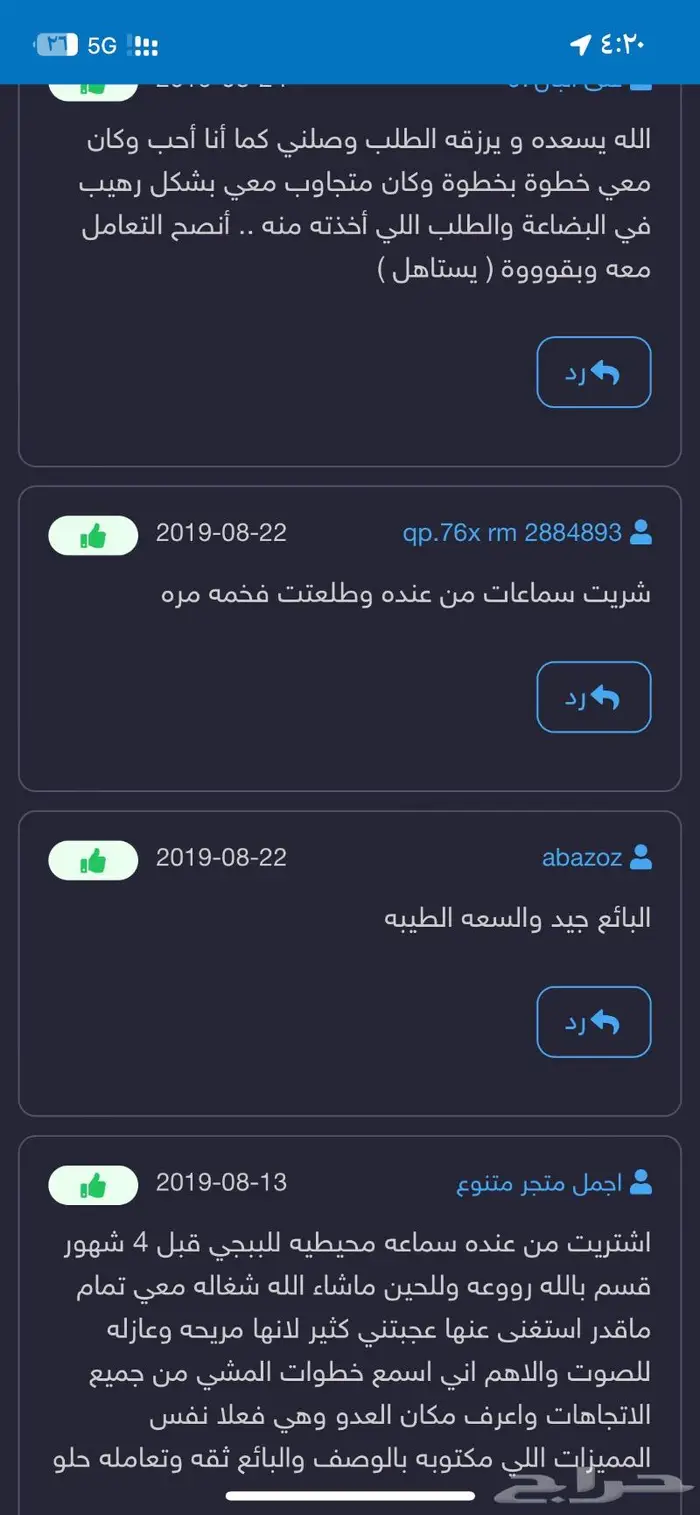Open qp.76x rm 2884893 profile link

click(x=512, y=532)
